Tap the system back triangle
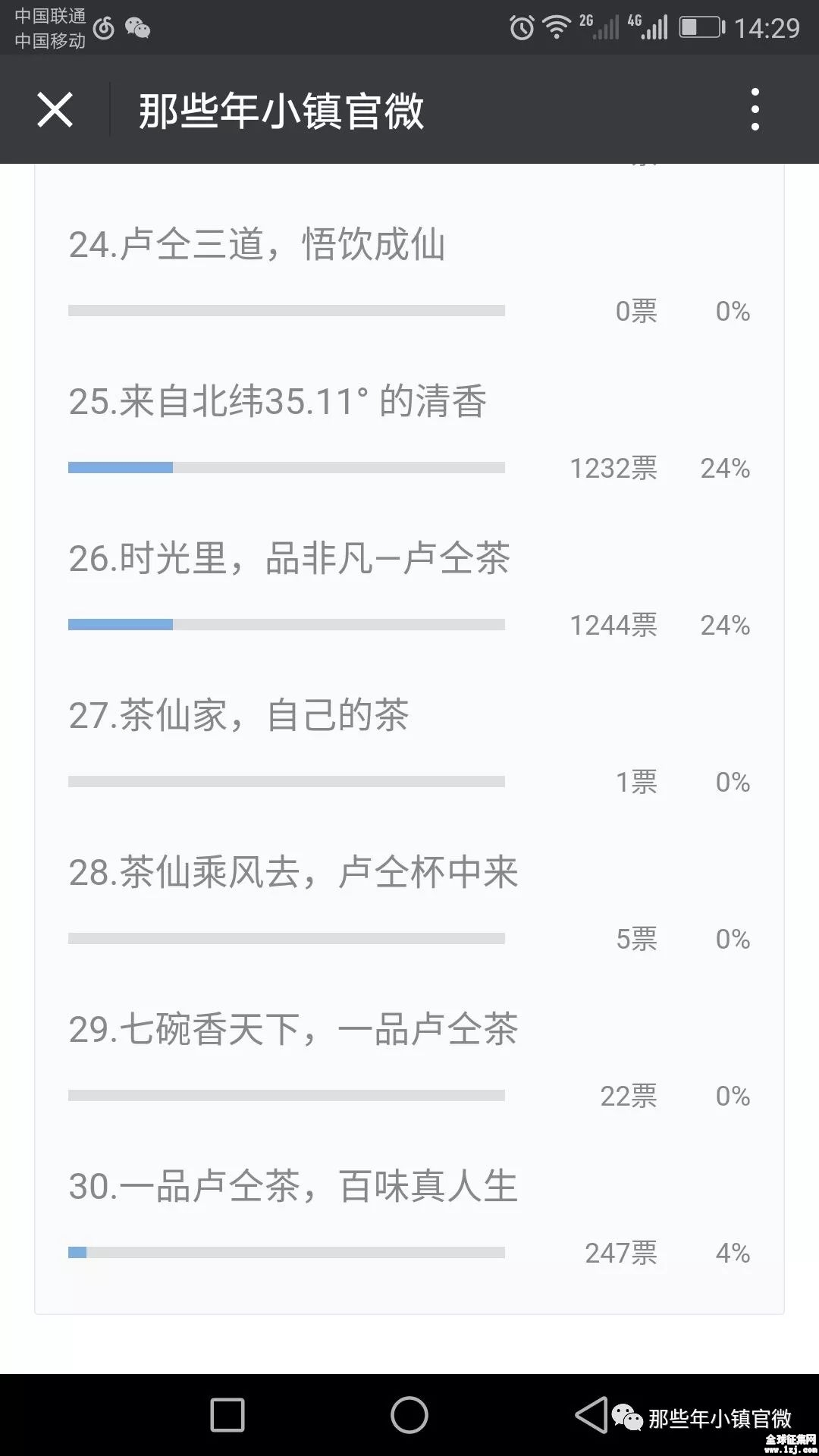 pos(591,1415)
